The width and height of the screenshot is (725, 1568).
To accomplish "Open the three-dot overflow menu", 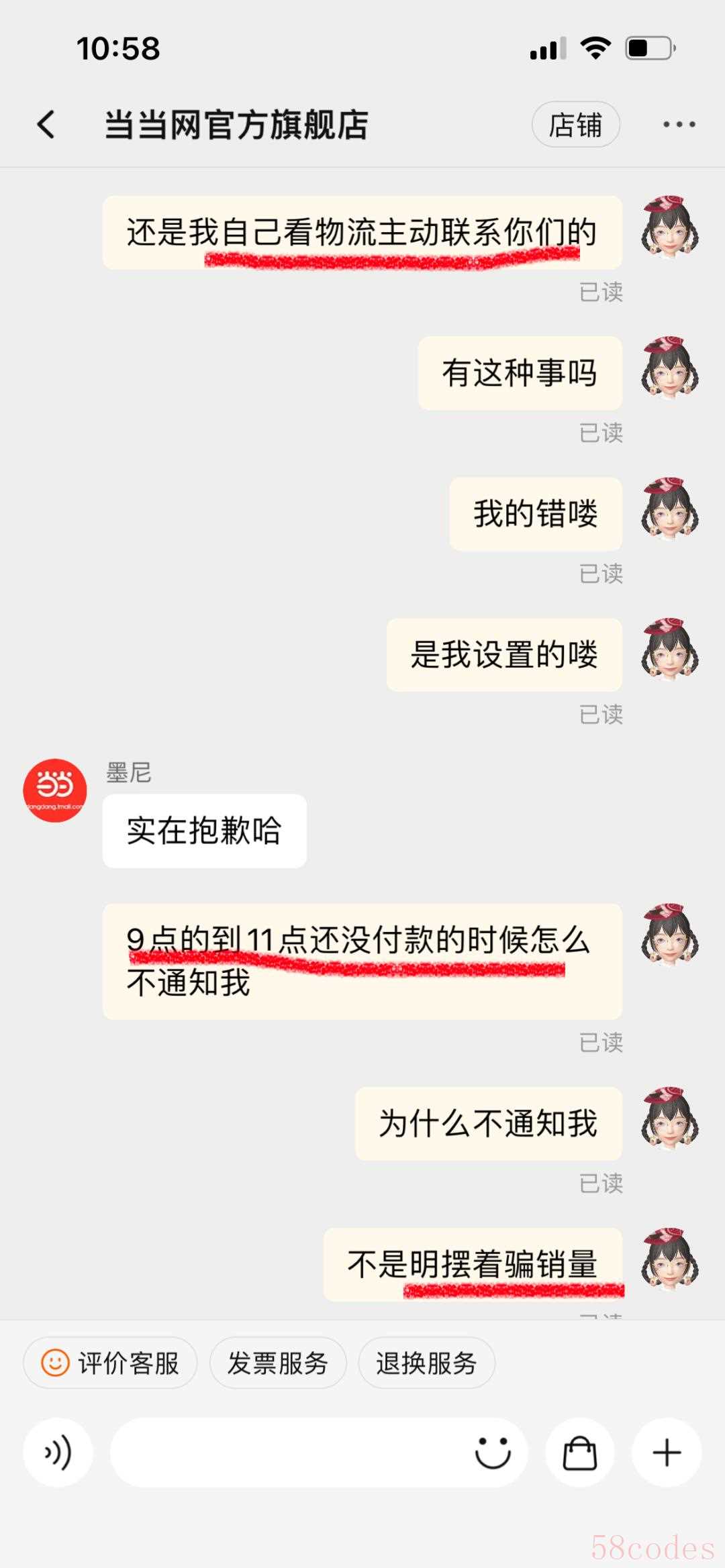I will pyautogui.click(x=679, y=124).
